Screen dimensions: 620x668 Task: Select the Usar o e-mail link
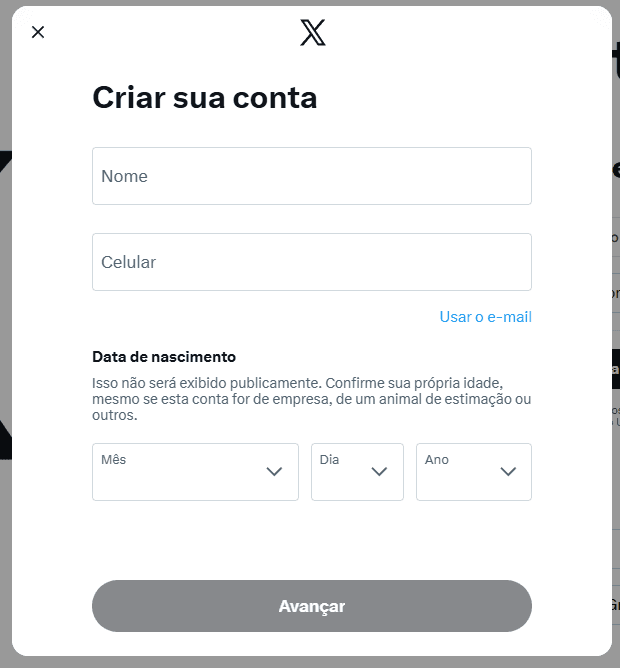pos(485,317)
